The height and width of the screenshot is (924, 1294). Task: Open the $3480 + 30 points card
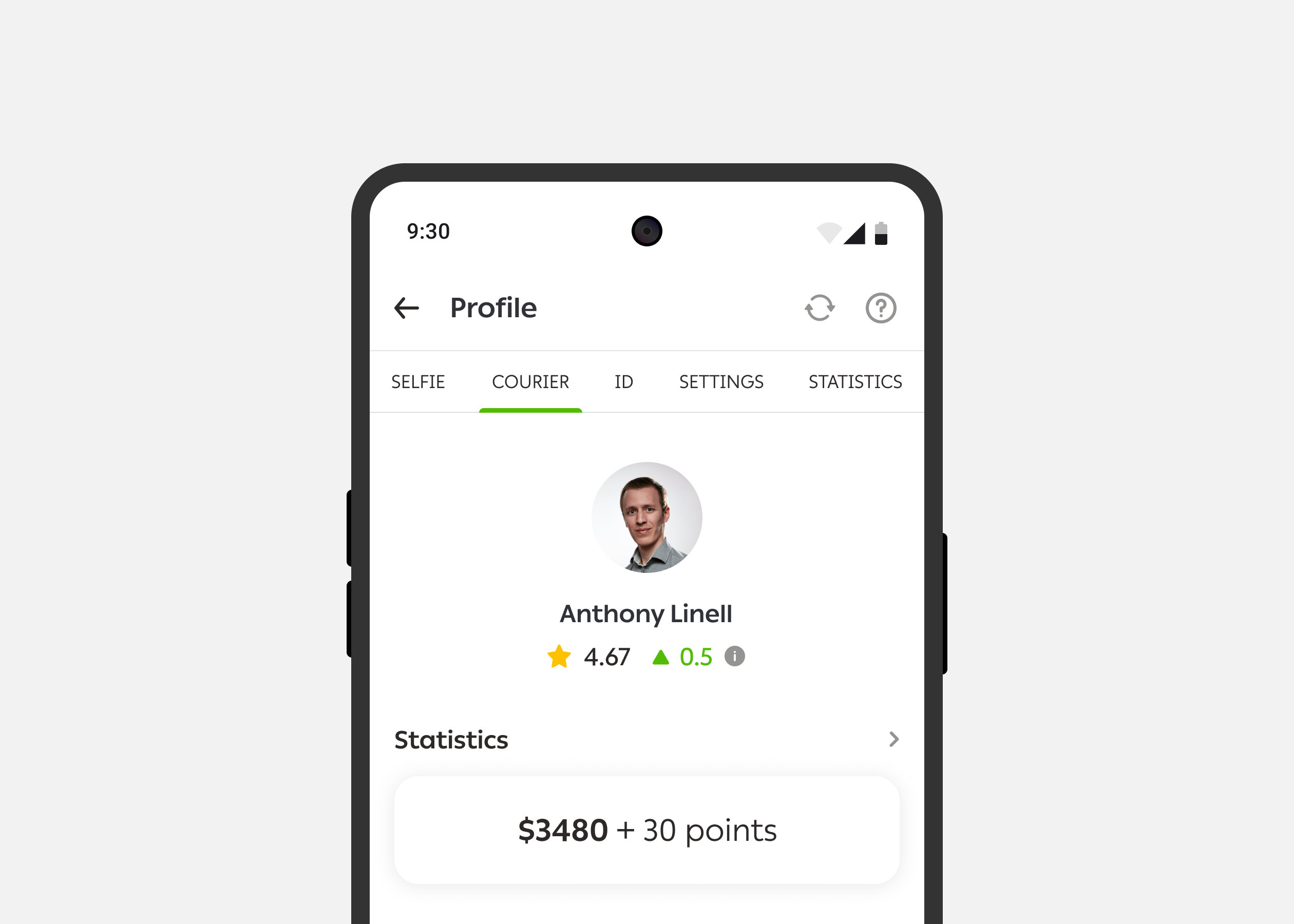point(646,830)
